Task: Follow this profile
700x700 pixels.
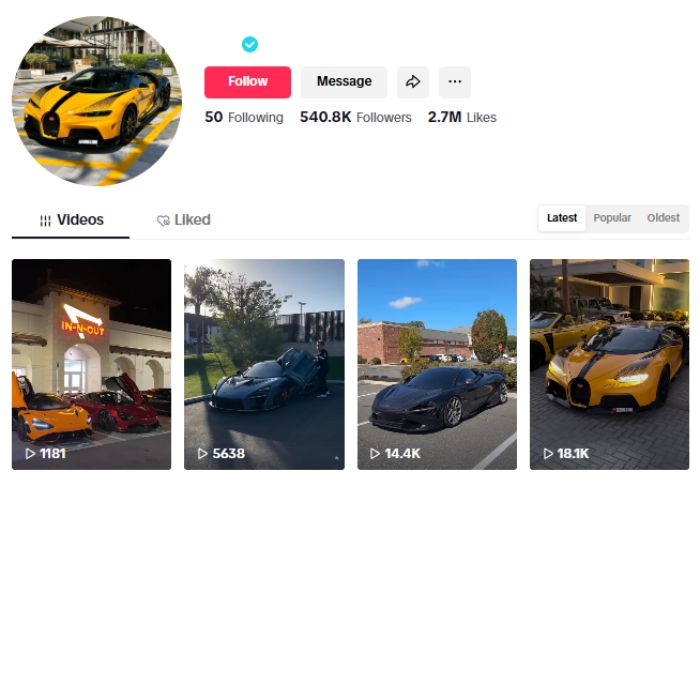Action: [247, 82]
